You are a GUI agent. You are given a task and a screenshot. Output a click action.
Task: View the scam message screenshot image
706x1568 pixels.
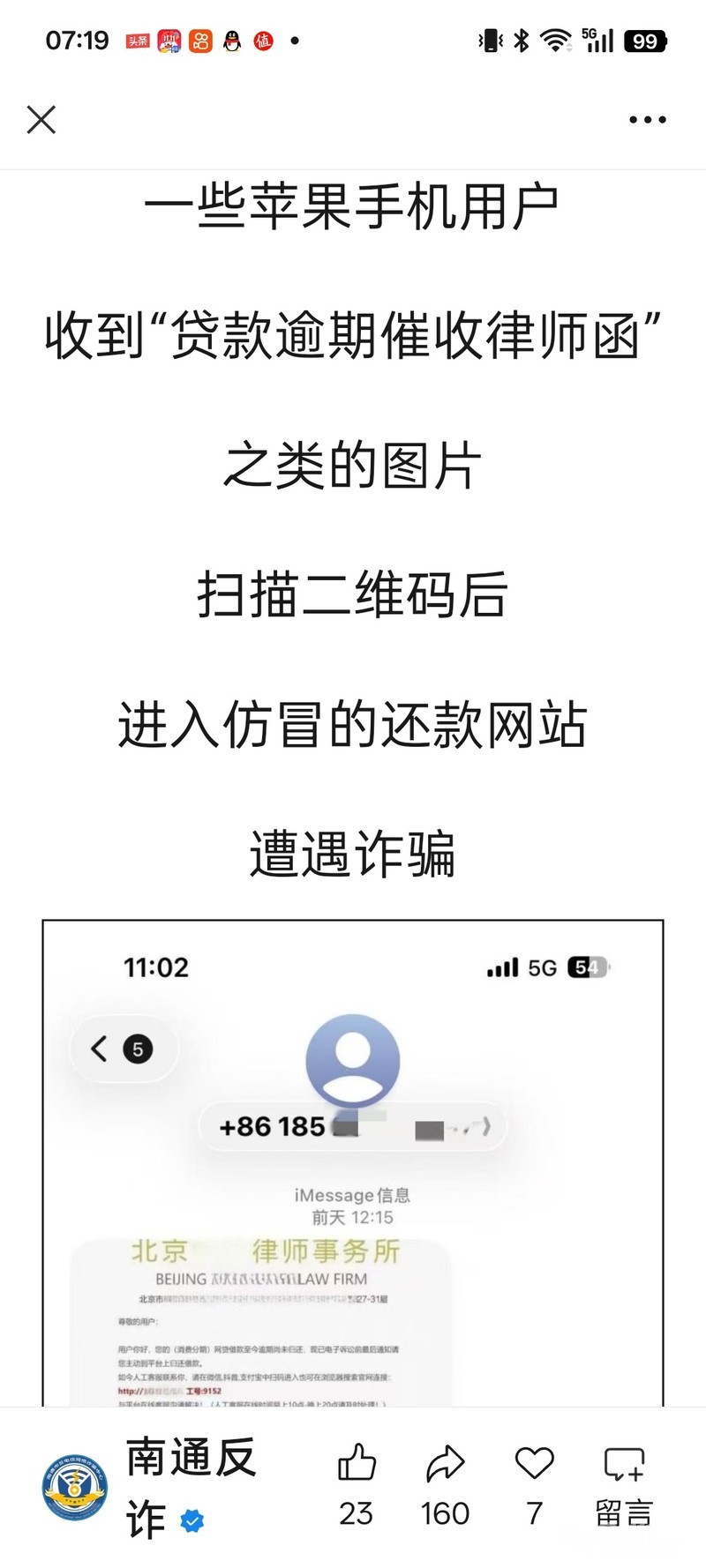point(353,1162)
